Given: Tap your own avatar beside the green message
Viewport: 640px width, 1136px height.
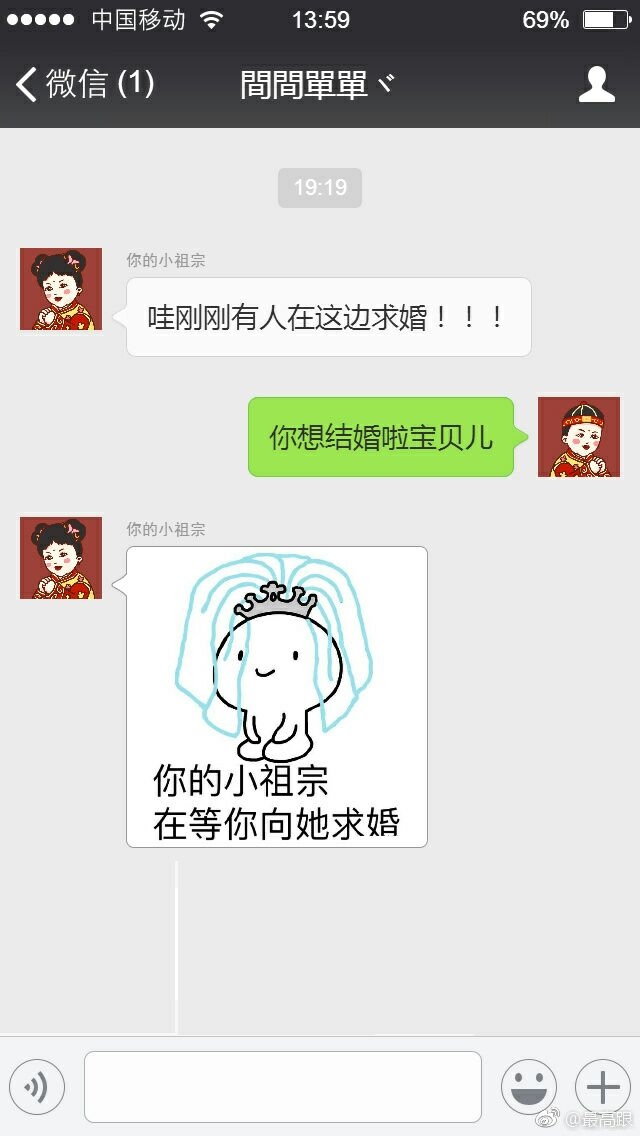Looking at the screenshot, I should tap(578, 437).
